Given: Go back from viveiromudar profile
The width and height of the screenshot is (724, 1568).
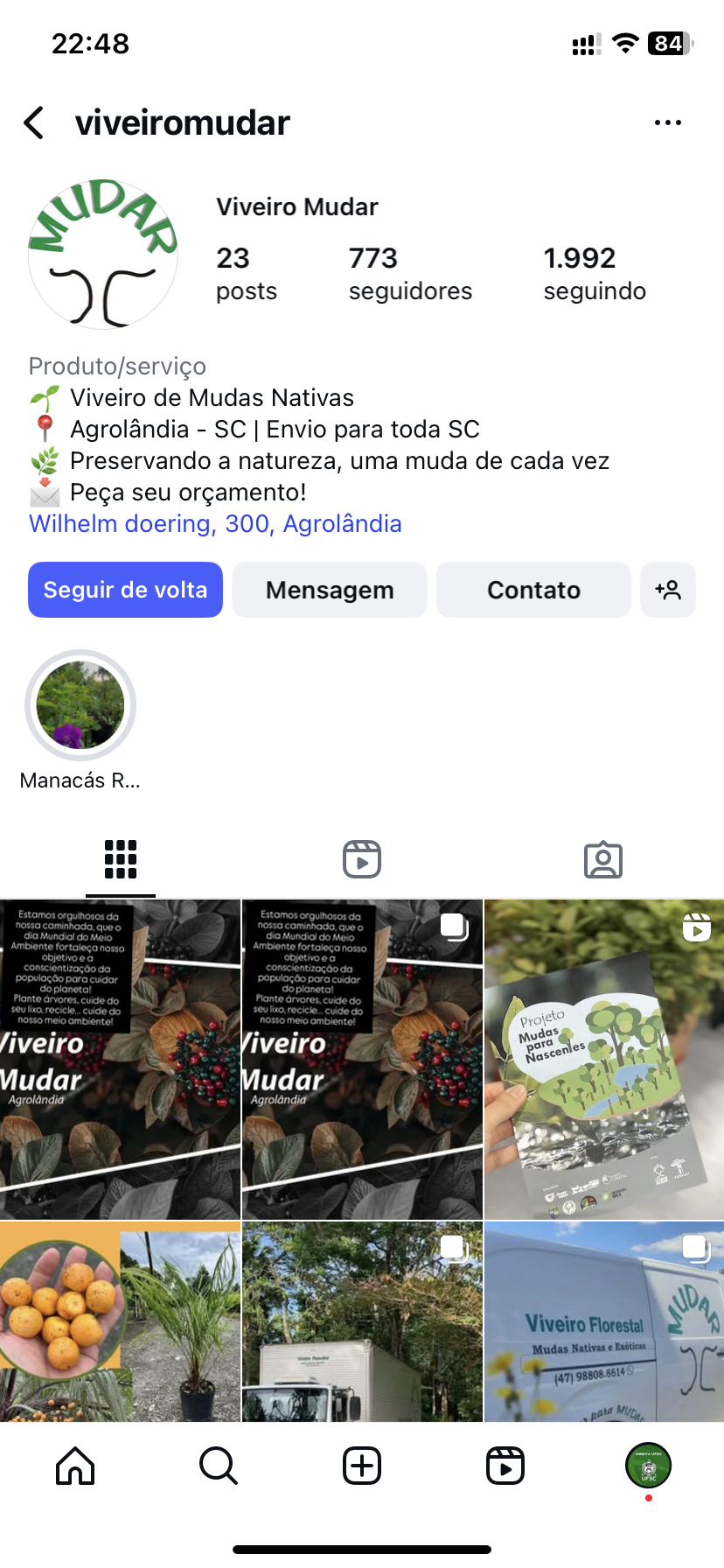Looking at the screenshot, I should (35, 123).
